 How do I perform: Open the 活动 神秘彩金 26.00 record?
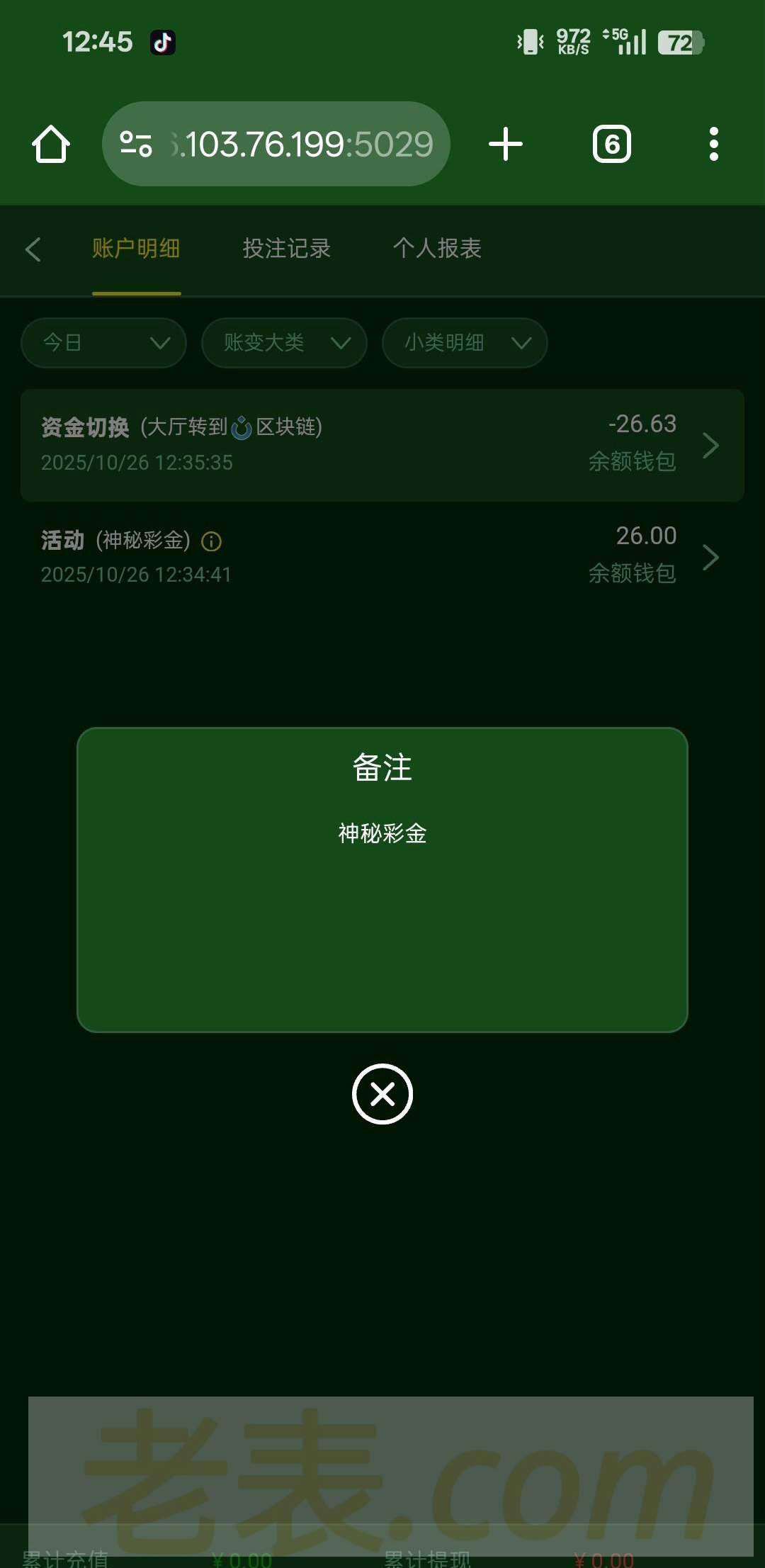pos(382,557)
